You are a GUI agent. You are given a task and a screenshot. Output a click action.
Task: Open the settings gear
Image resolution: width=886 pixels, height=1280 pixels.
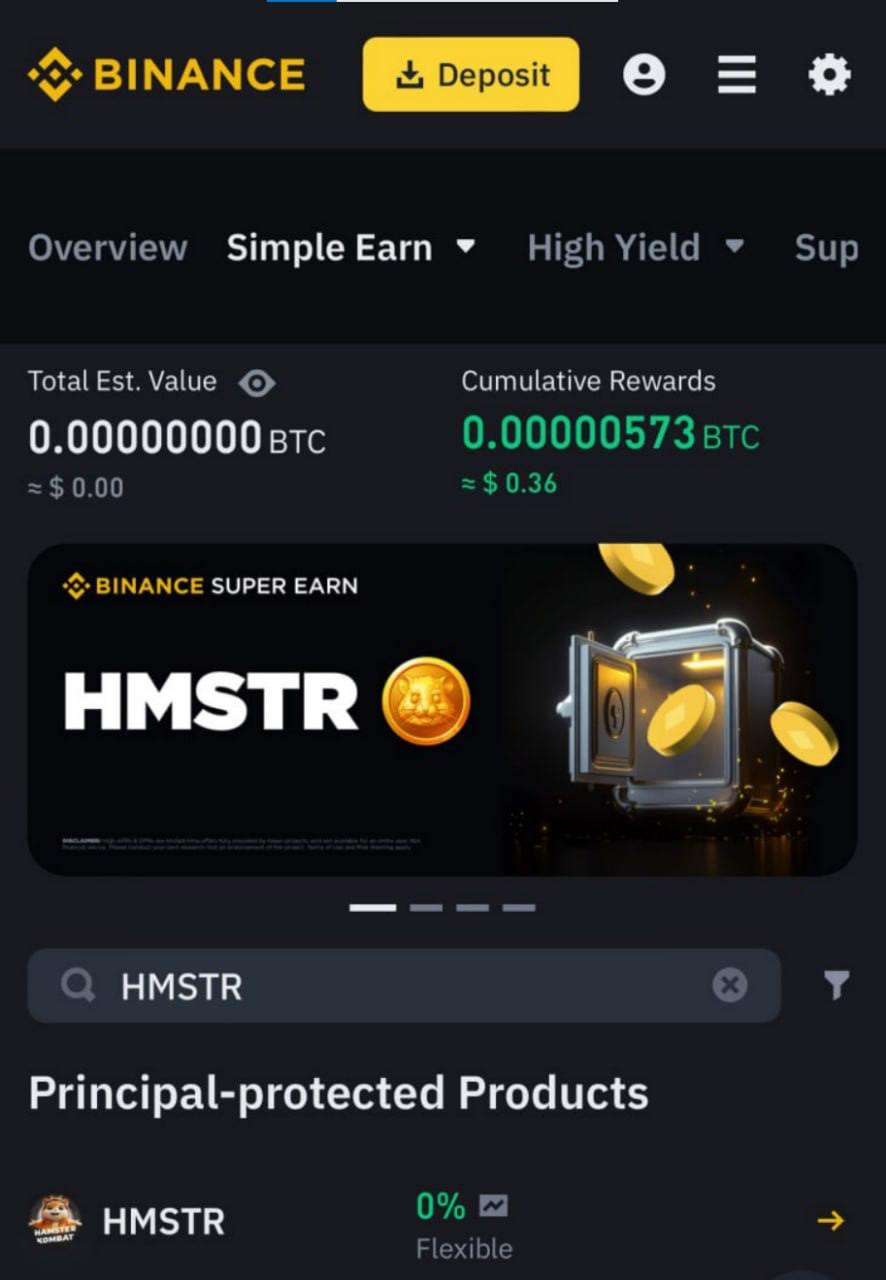(829, 75)
